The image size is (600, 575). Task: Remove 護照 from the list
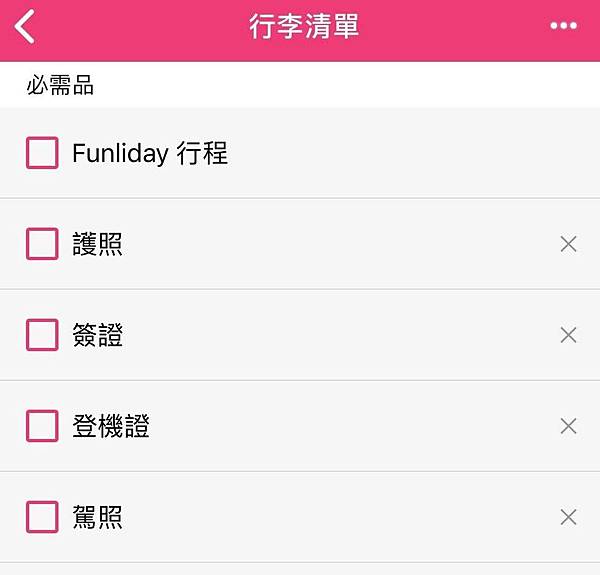click(x=568, y=244)
